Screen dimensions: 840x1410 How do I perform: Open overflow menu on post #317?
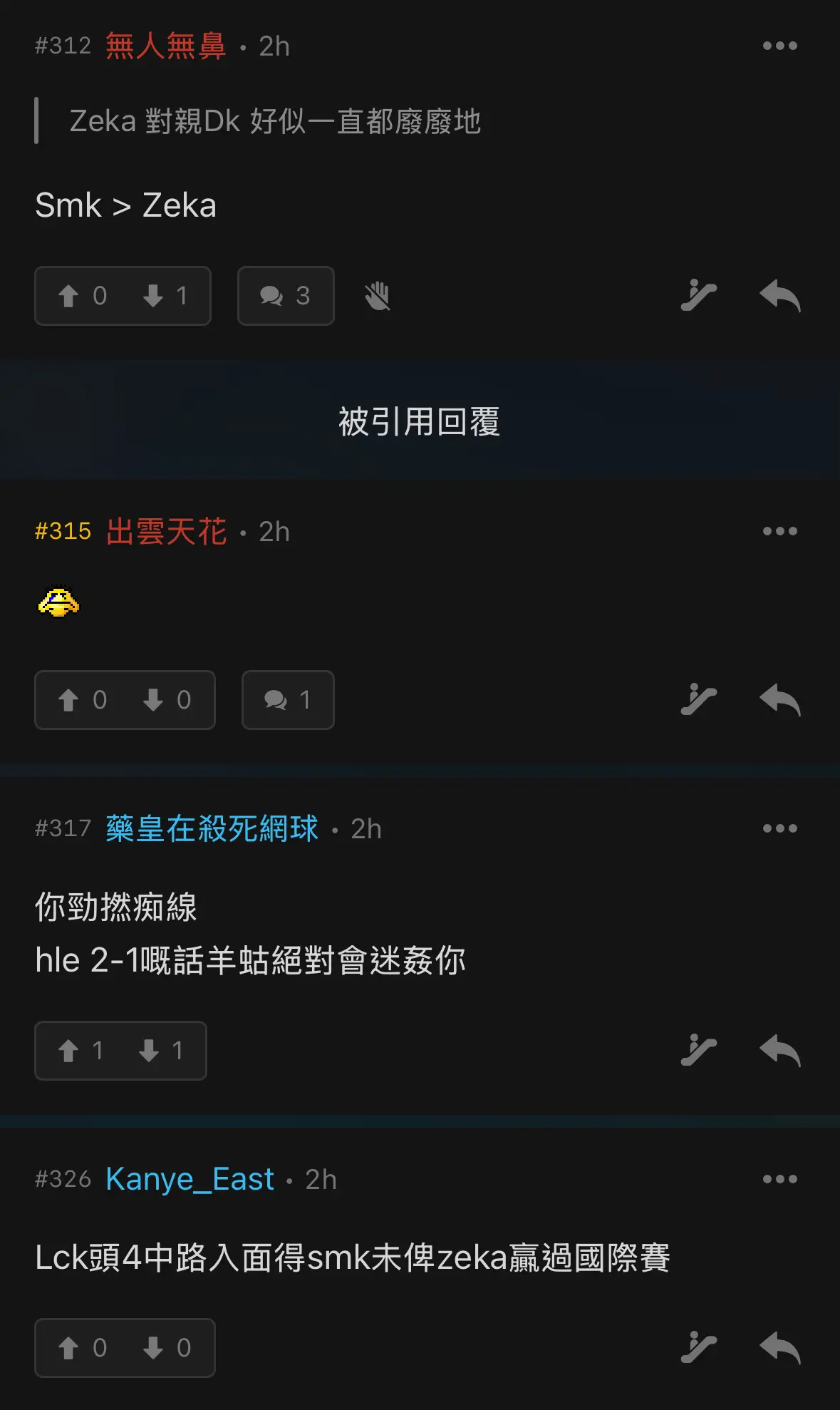pos(779,828)
